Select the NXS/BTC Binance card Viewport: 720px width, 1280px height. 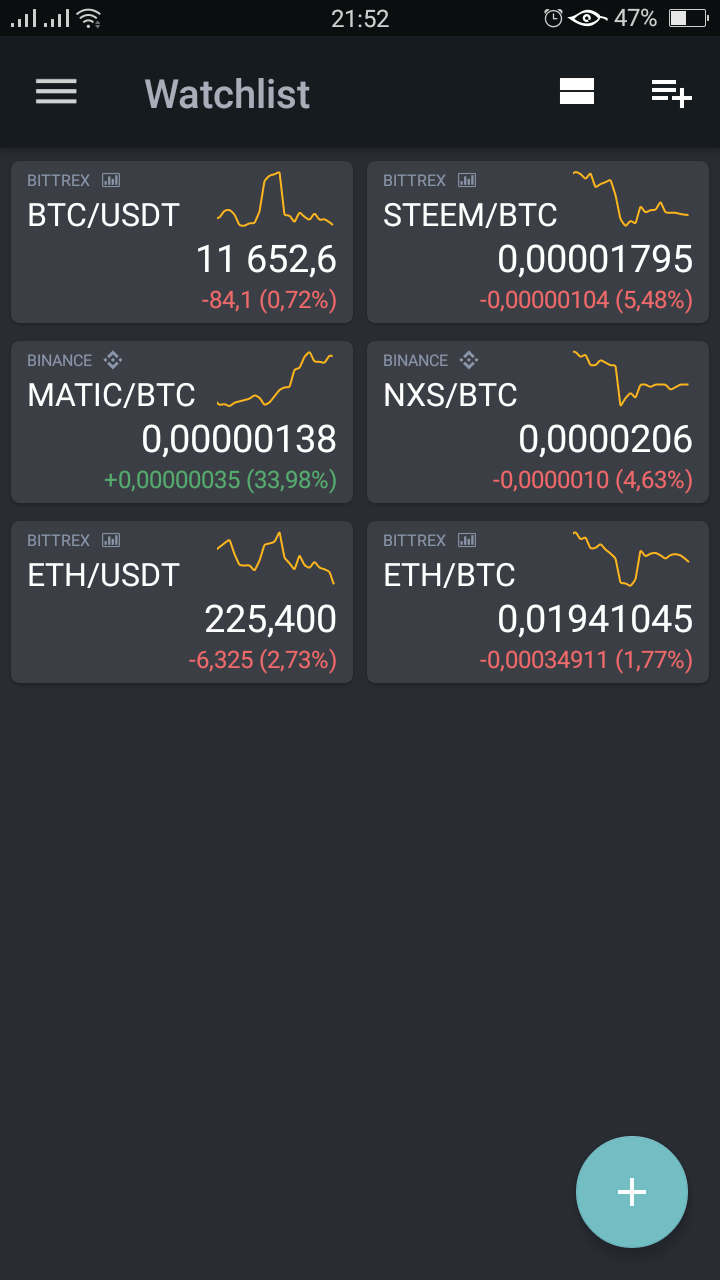[538, 422]
